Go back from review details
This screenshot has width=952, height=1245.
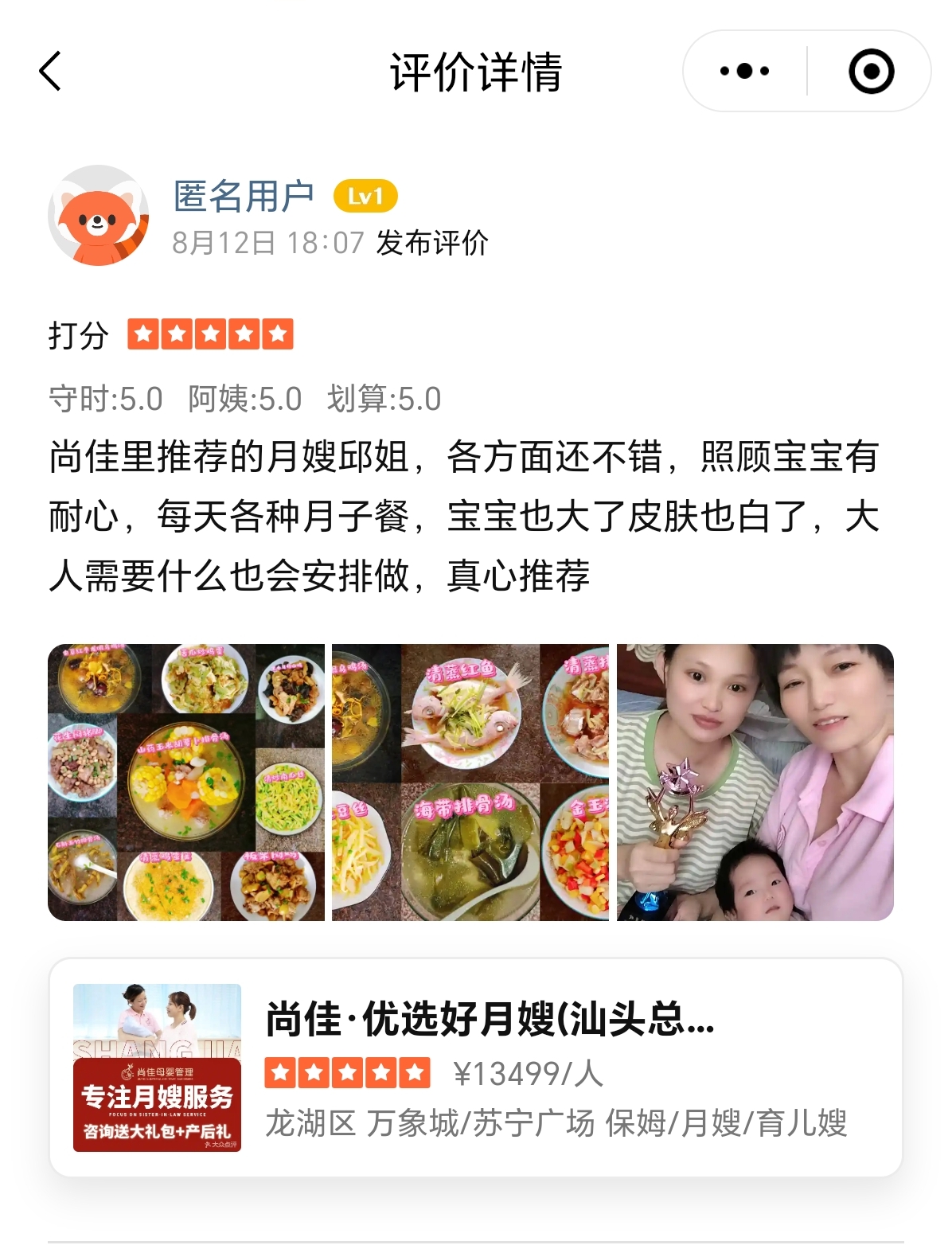click(51, 72)
